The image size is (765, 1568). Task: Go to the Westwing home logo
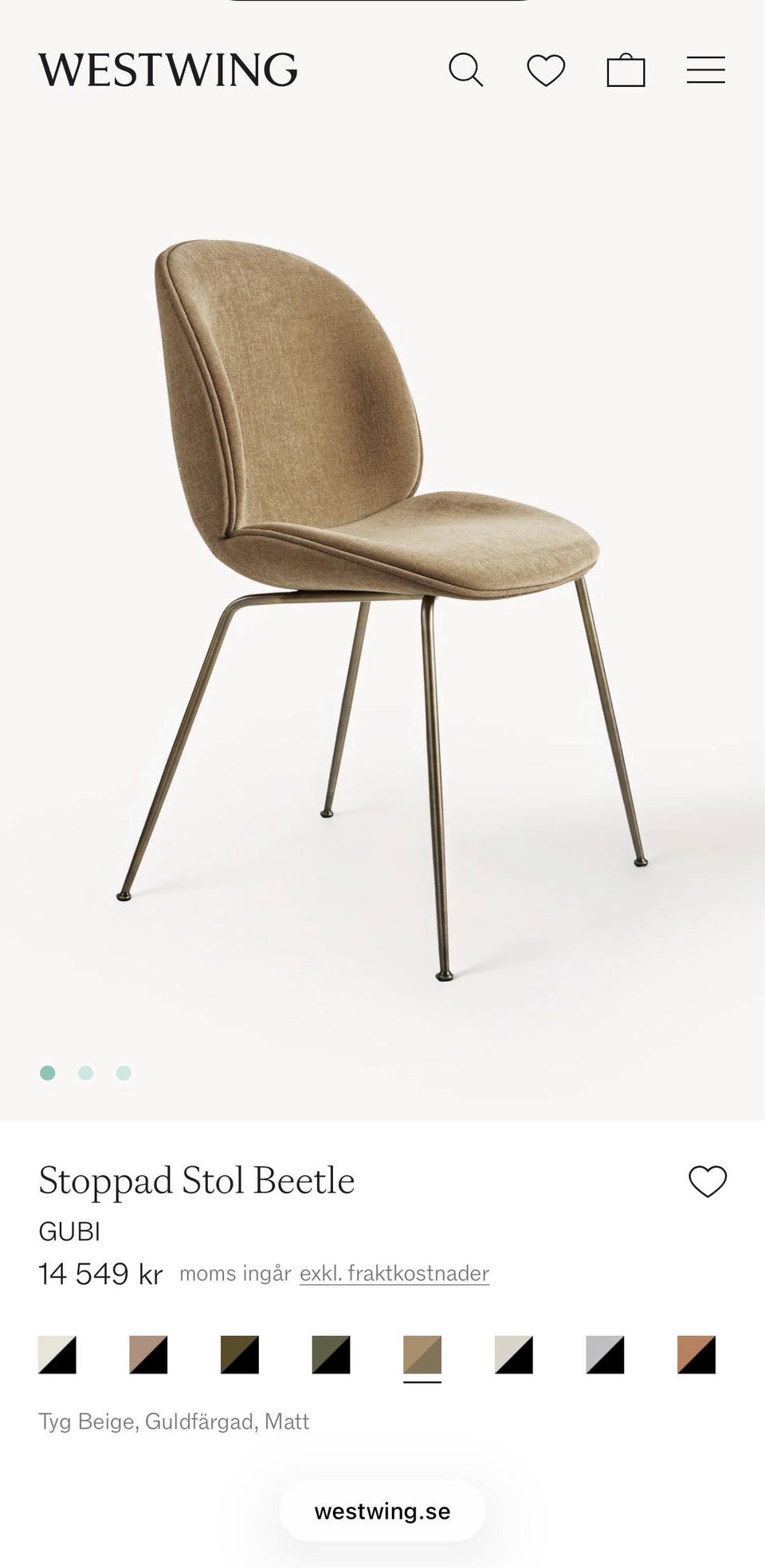point(168,70)
